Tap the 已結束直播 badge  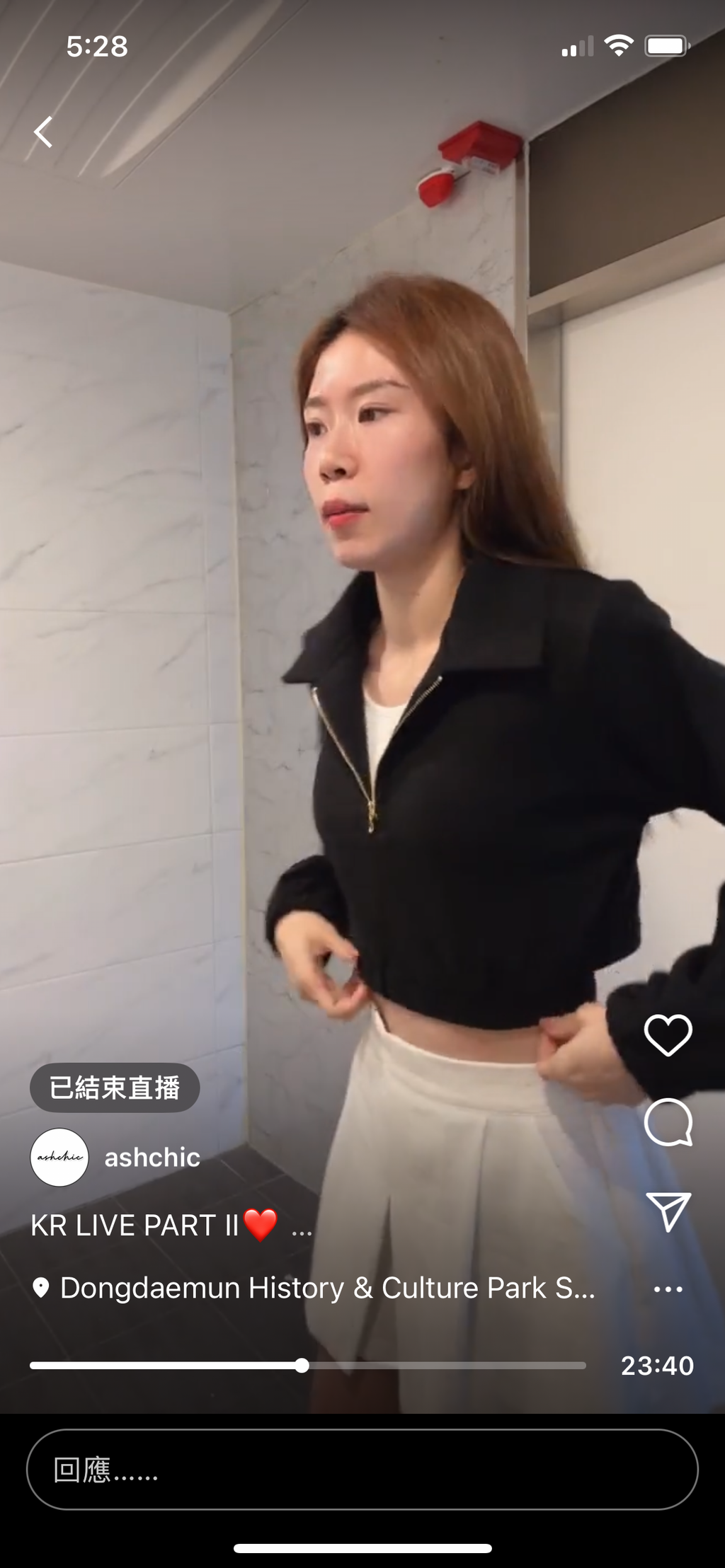[114, 1088]
